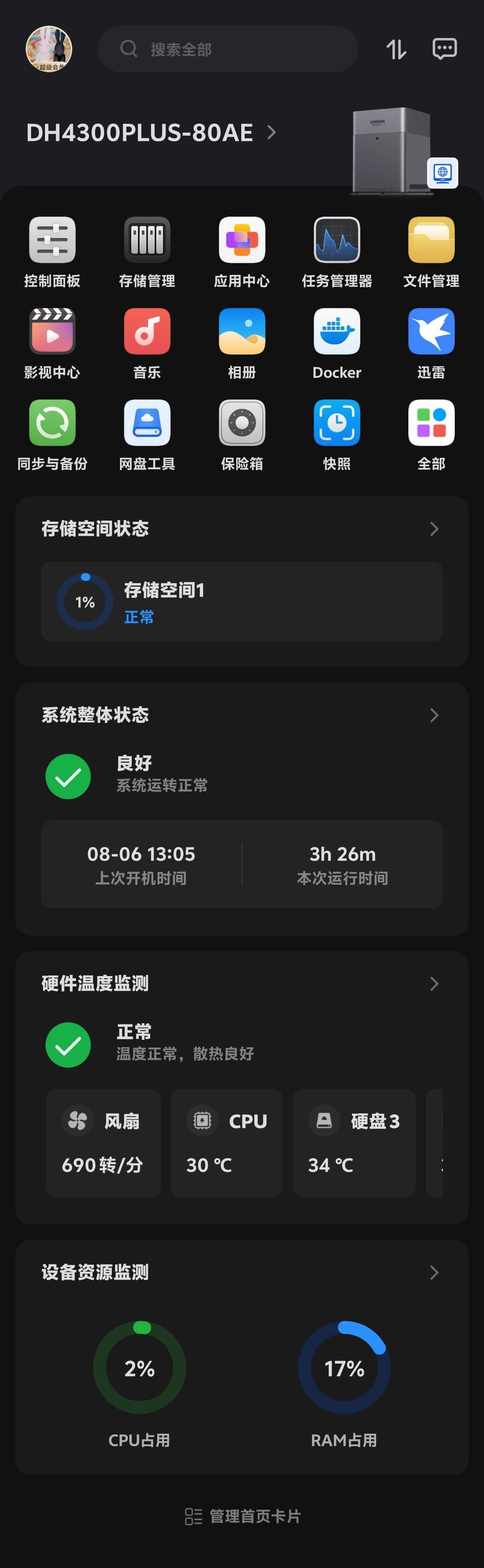Viewport: 484px width, 1568px height.
Task: Tap 管理首页卡片 to manage cards
Action: (243, 1516)
